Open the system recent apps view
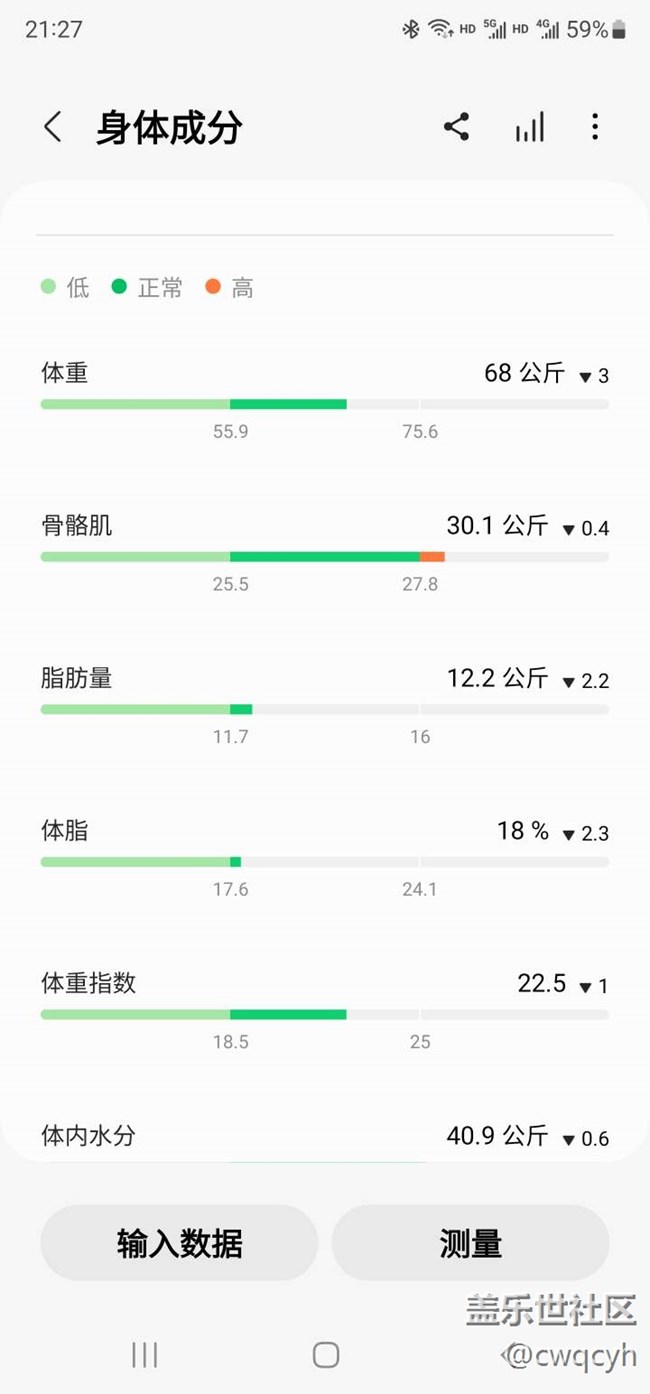 (145, 1354)
